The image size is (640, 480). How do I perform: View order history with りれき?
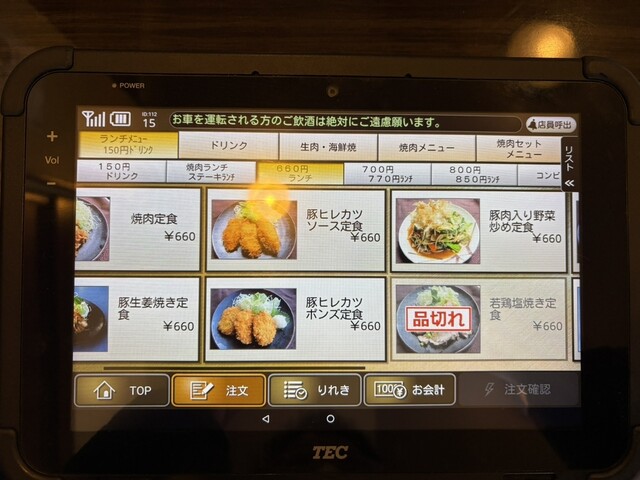coord(315,390)
